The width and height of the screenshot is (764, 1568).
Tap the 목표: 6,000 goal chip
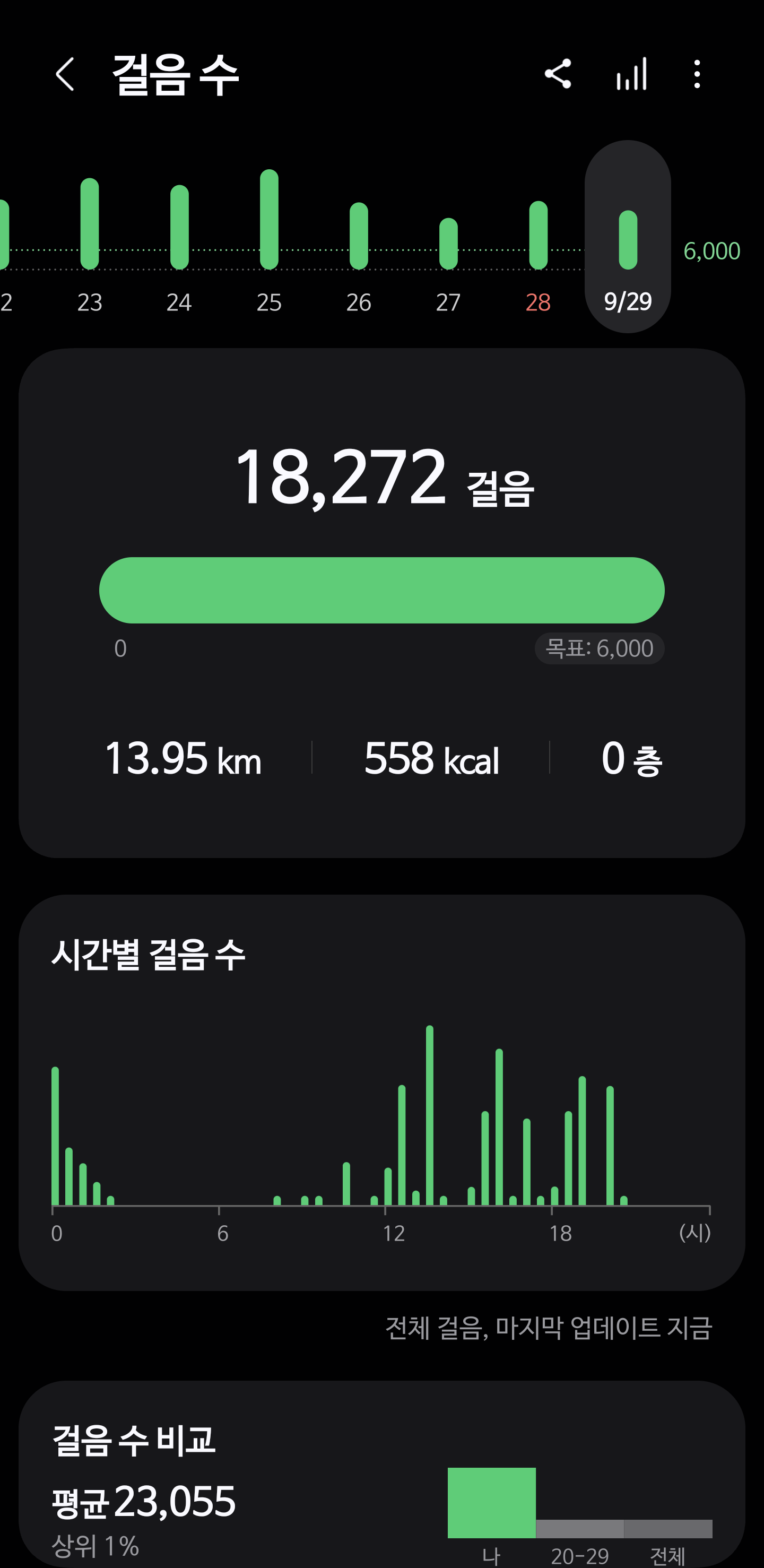[x=599, y=648]
